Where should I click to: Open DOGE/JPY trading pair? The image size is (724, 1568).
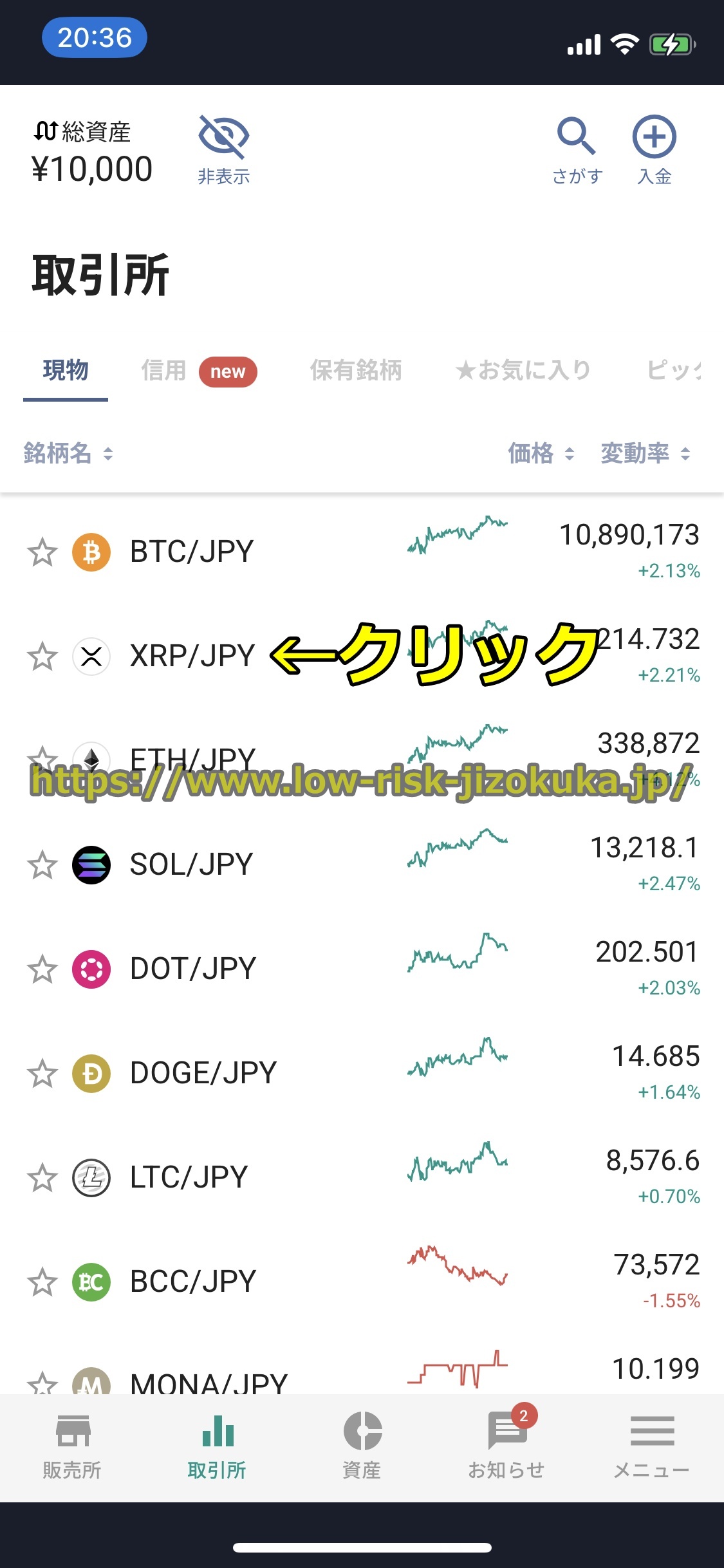[203, 1074]
